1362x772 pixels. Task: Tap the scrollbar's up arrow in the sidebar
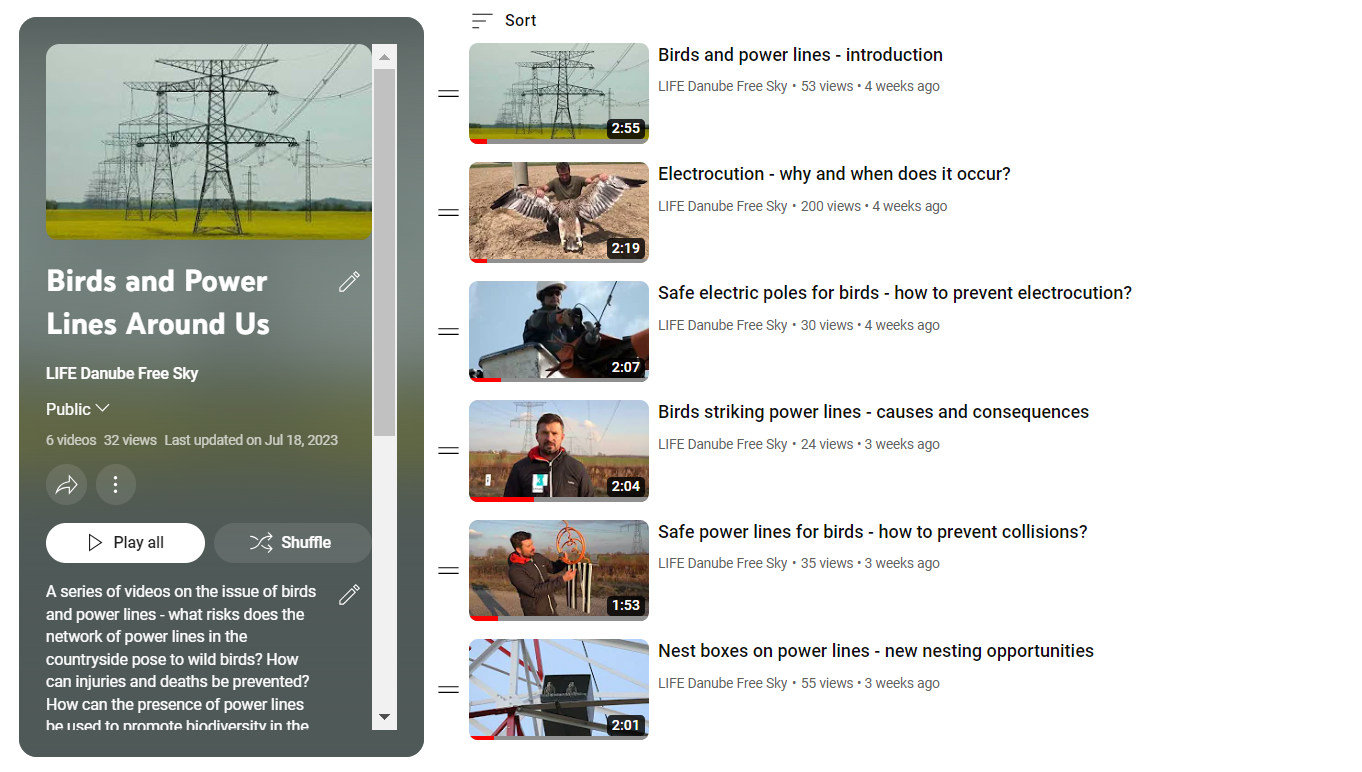(384, 58)
